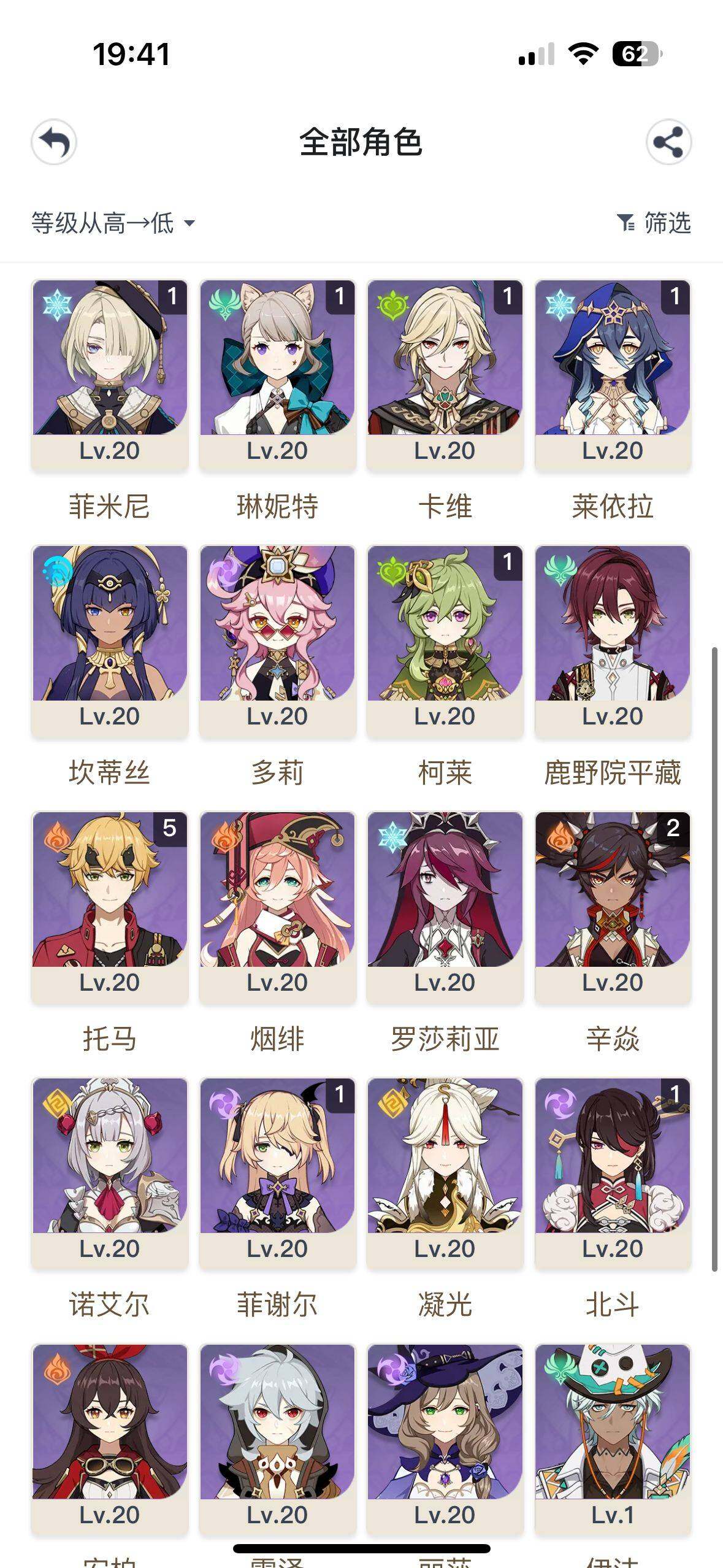Open 菲米尼 character card
The image size is (723, 1568).
coord(110,374)
